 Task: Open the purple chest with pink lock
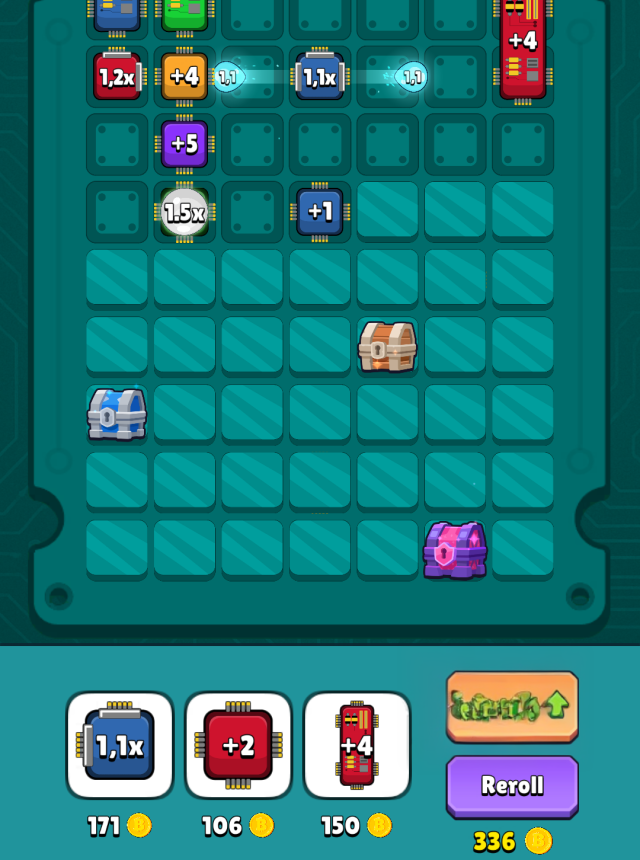pos(455,549)
